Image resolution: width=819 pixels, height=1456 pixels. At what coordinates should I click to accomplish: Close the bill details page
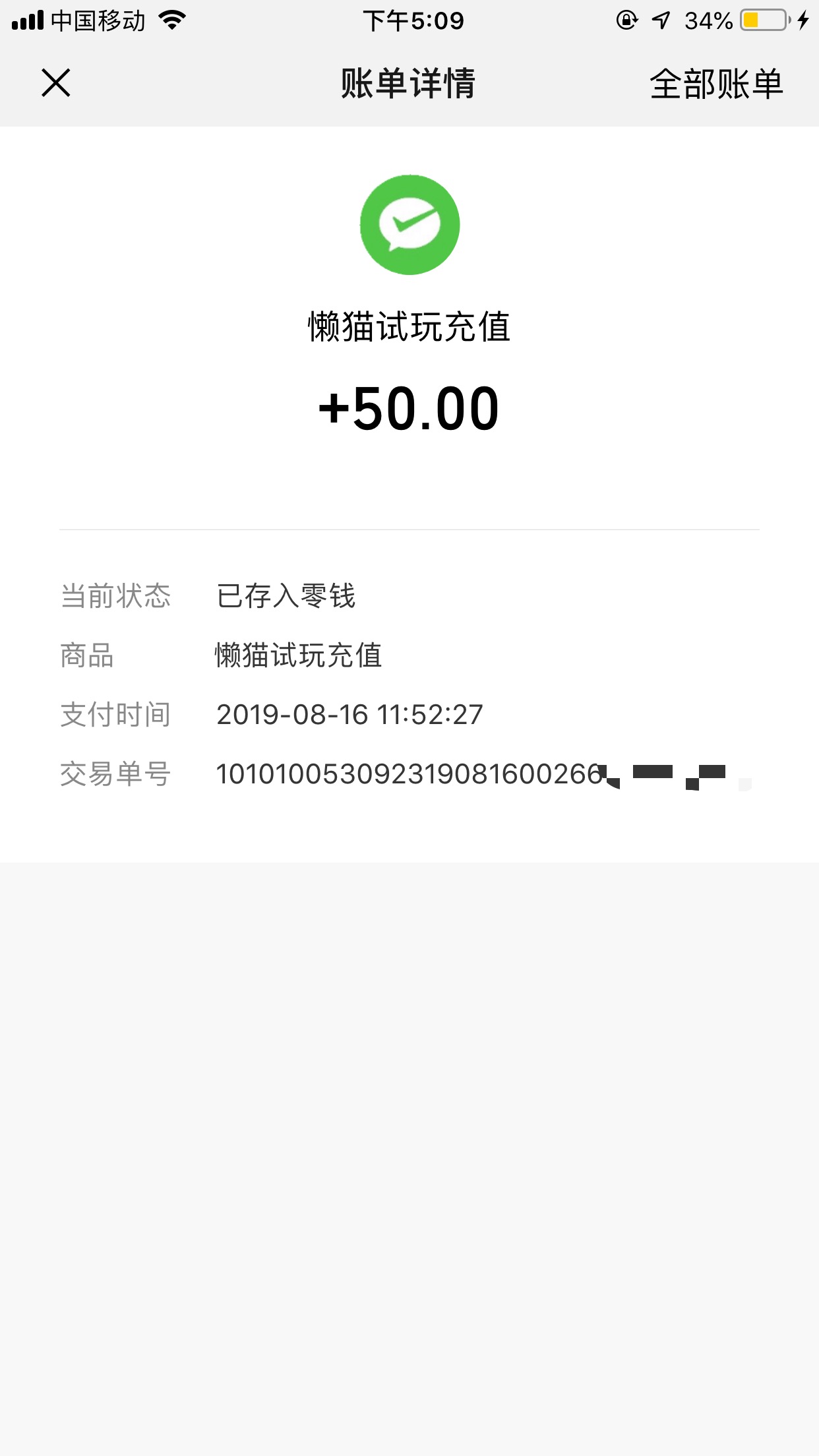pyautogui.click(x=56, y=83)
